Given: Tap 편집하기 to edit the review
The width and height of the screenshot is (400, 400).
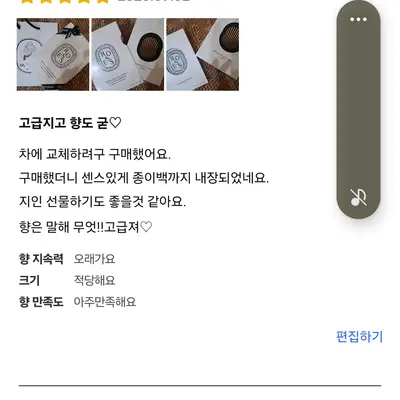Looking at the screenshot, I should [x=359, y=337].
